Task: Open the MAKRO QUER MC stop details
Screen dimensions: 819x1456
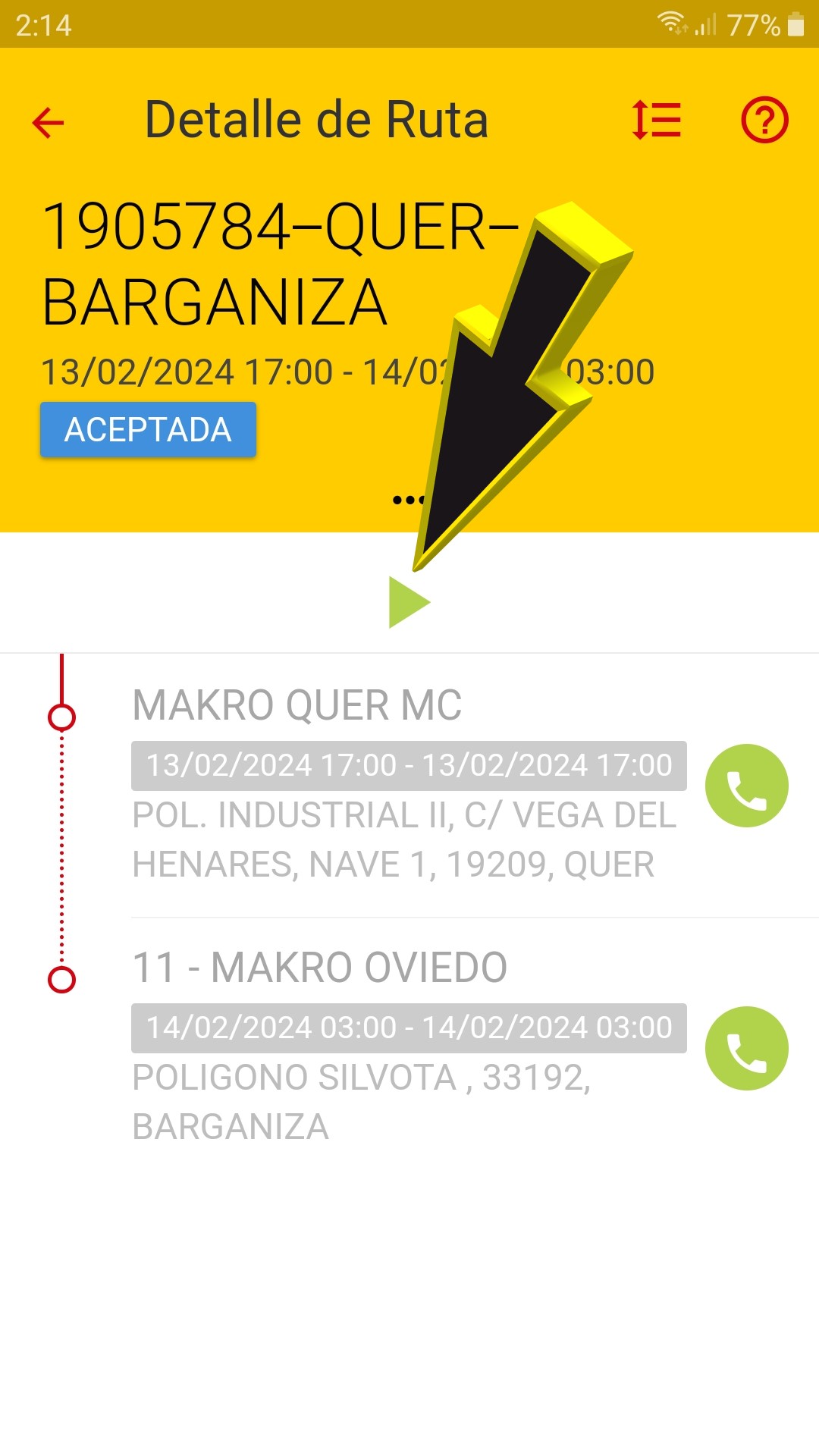Action: pyautogui.click(x=409, y=785)
